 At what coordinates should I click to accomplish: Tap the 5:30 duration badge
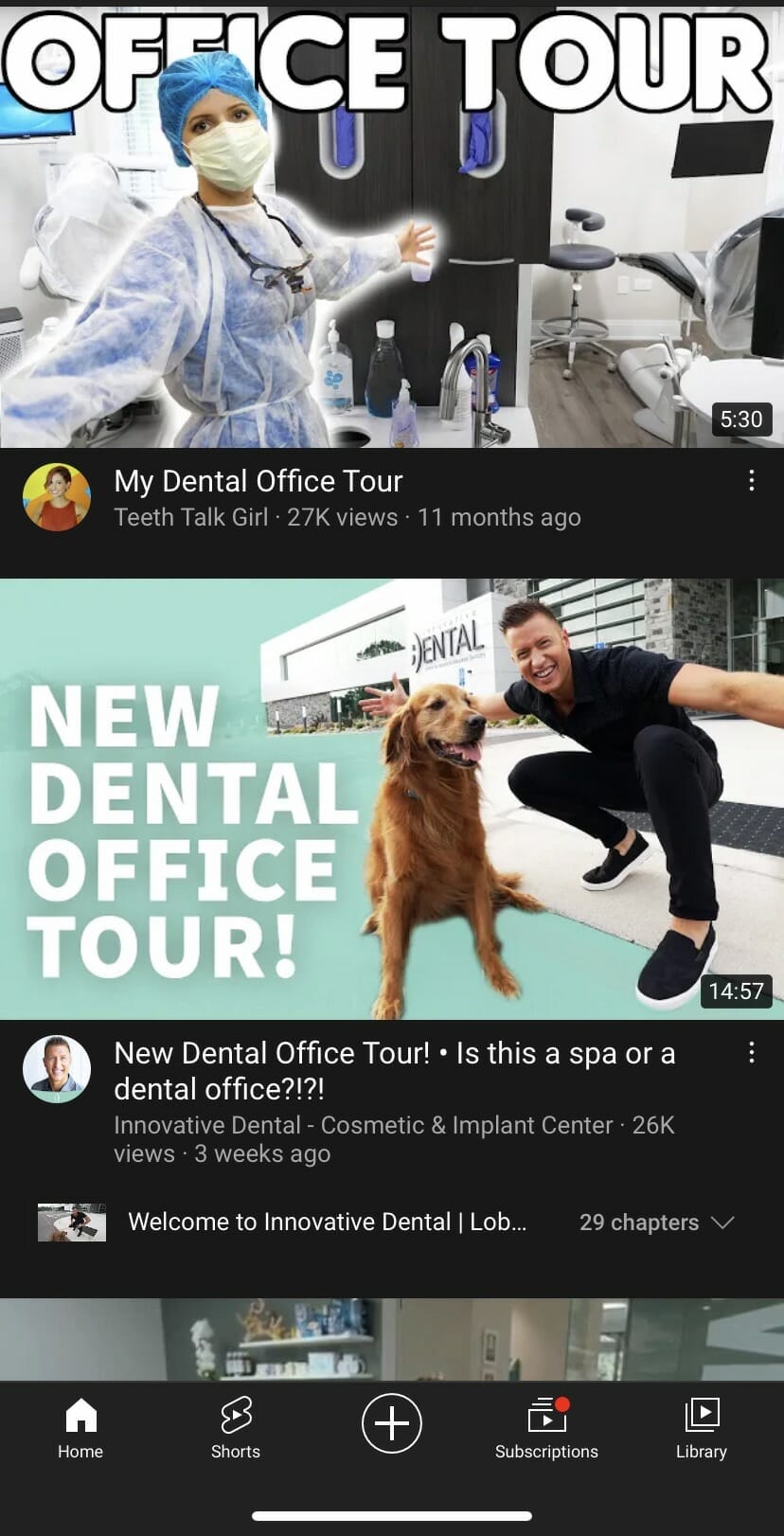pos(742,419)
